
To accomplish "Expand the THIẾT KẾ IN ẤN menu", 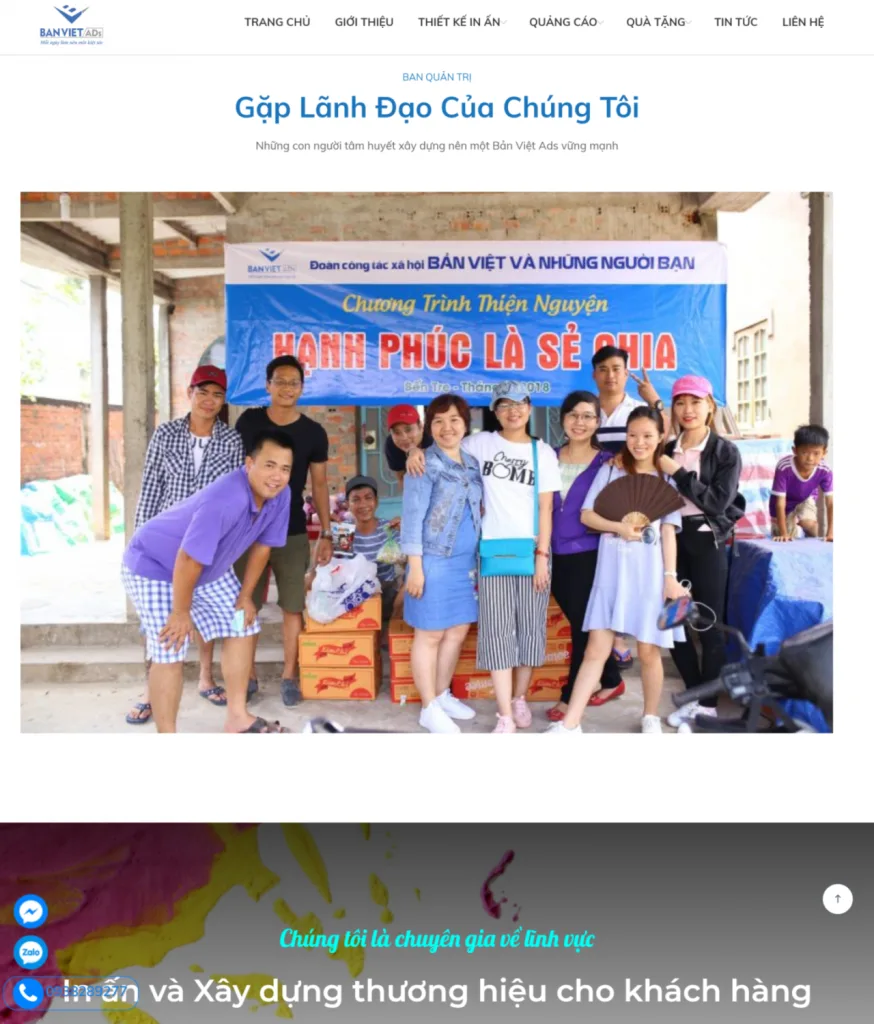I will [461, 22].
